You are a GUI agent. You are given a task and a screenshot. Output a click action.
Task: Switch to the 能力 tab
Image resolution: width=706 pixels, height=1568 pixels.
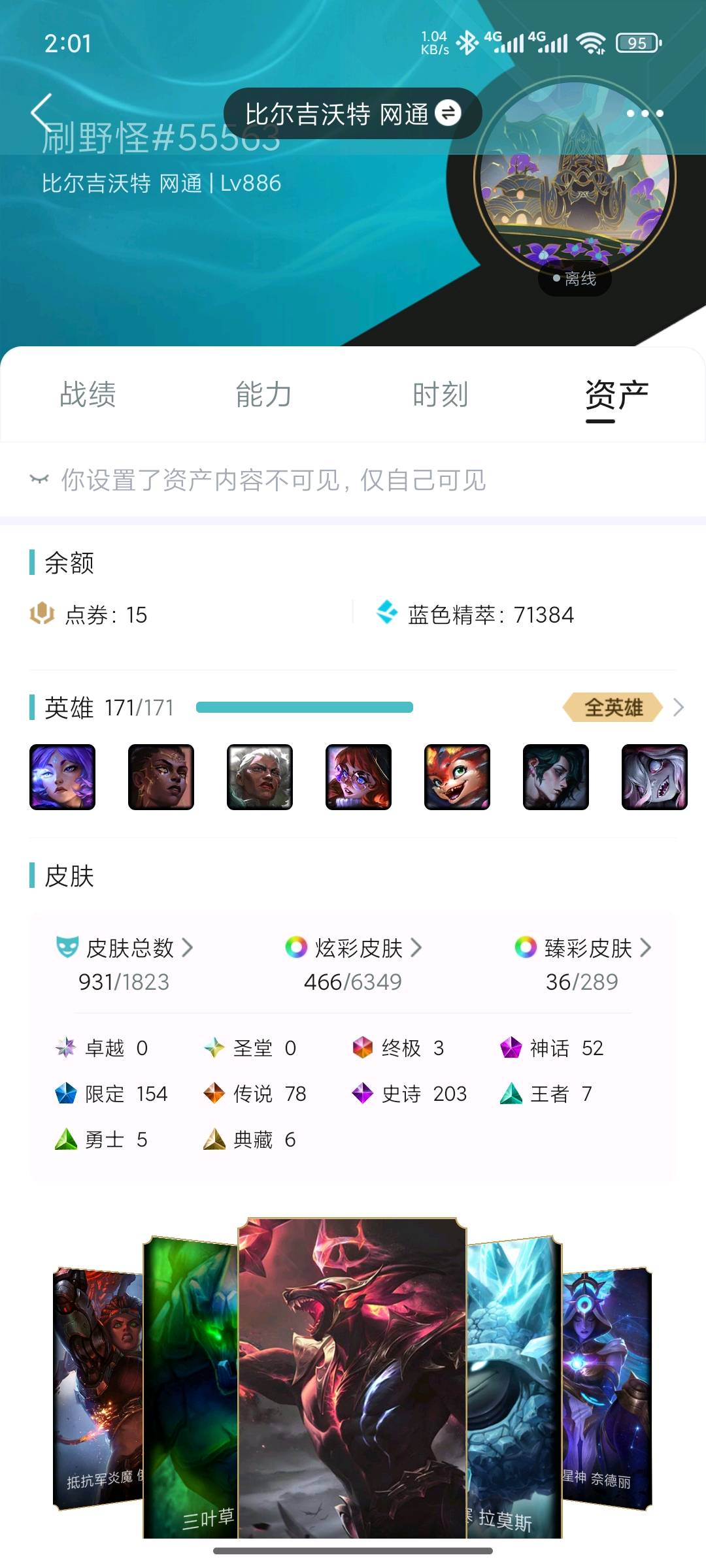(263, 395)
